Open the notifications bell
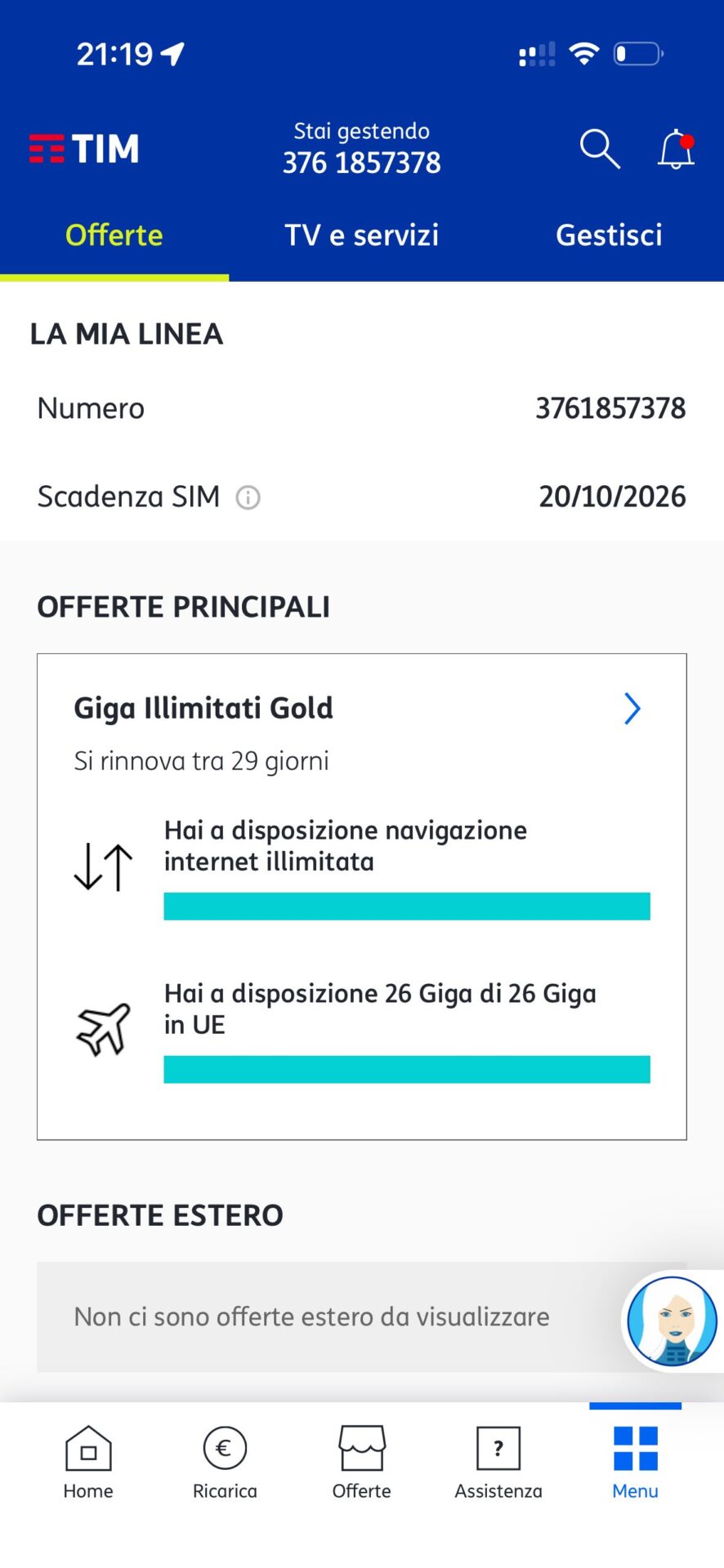 676,149
